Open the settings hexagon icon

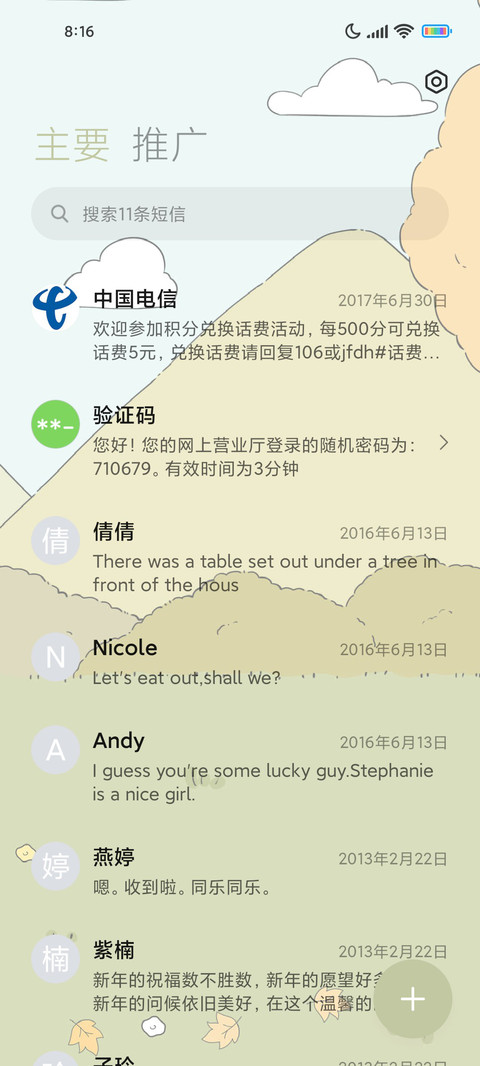coord(436,82)
